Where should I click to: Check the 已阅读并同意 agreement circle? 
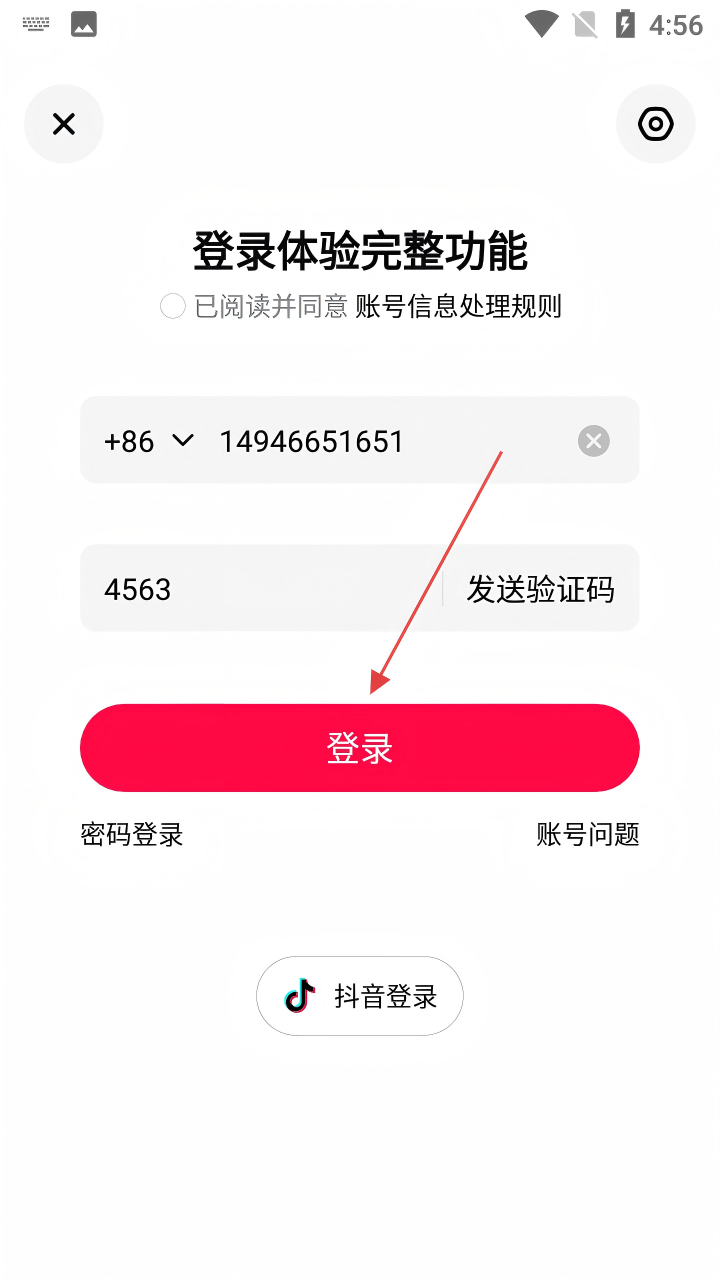coord(173,306)
